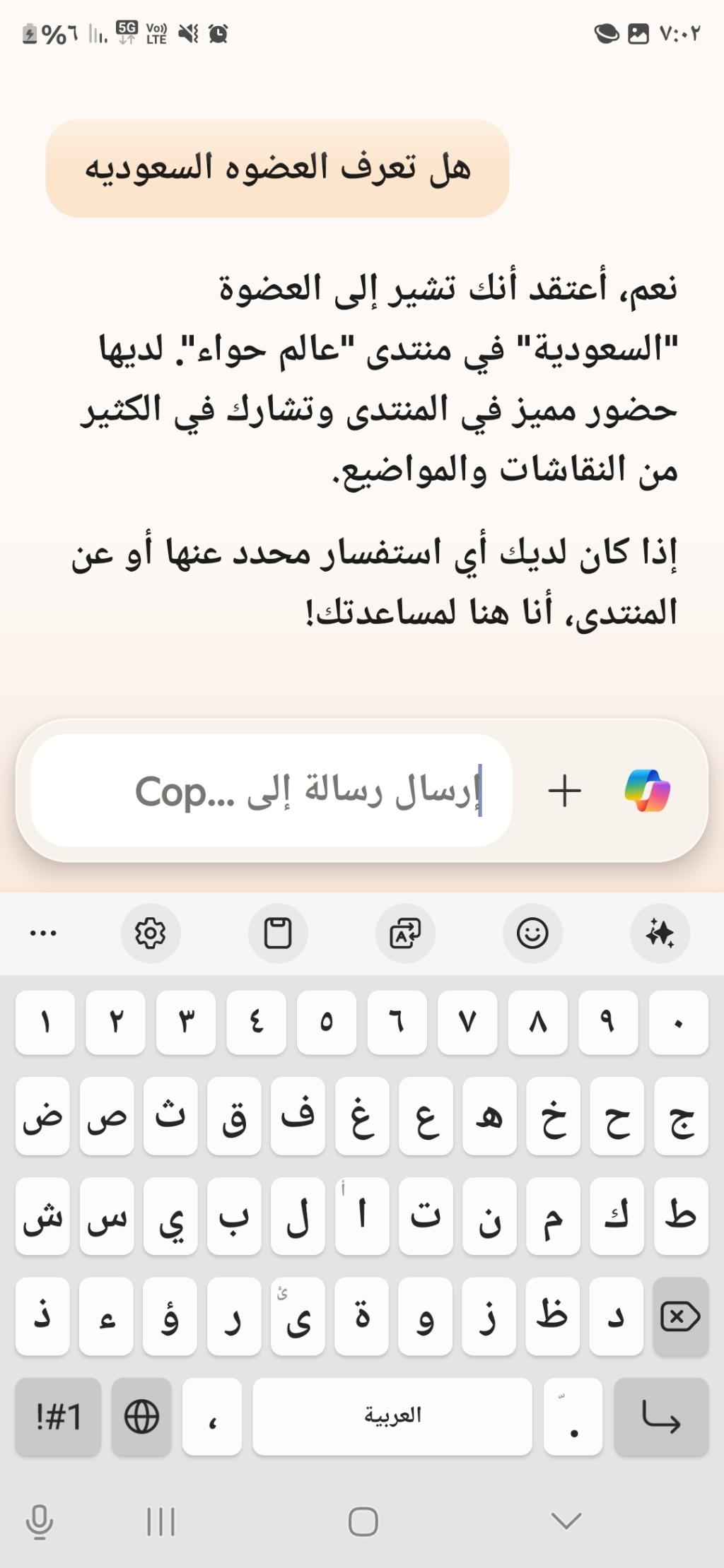Tap the backspace key
724x1568 pixels.
click(680, 1316)
